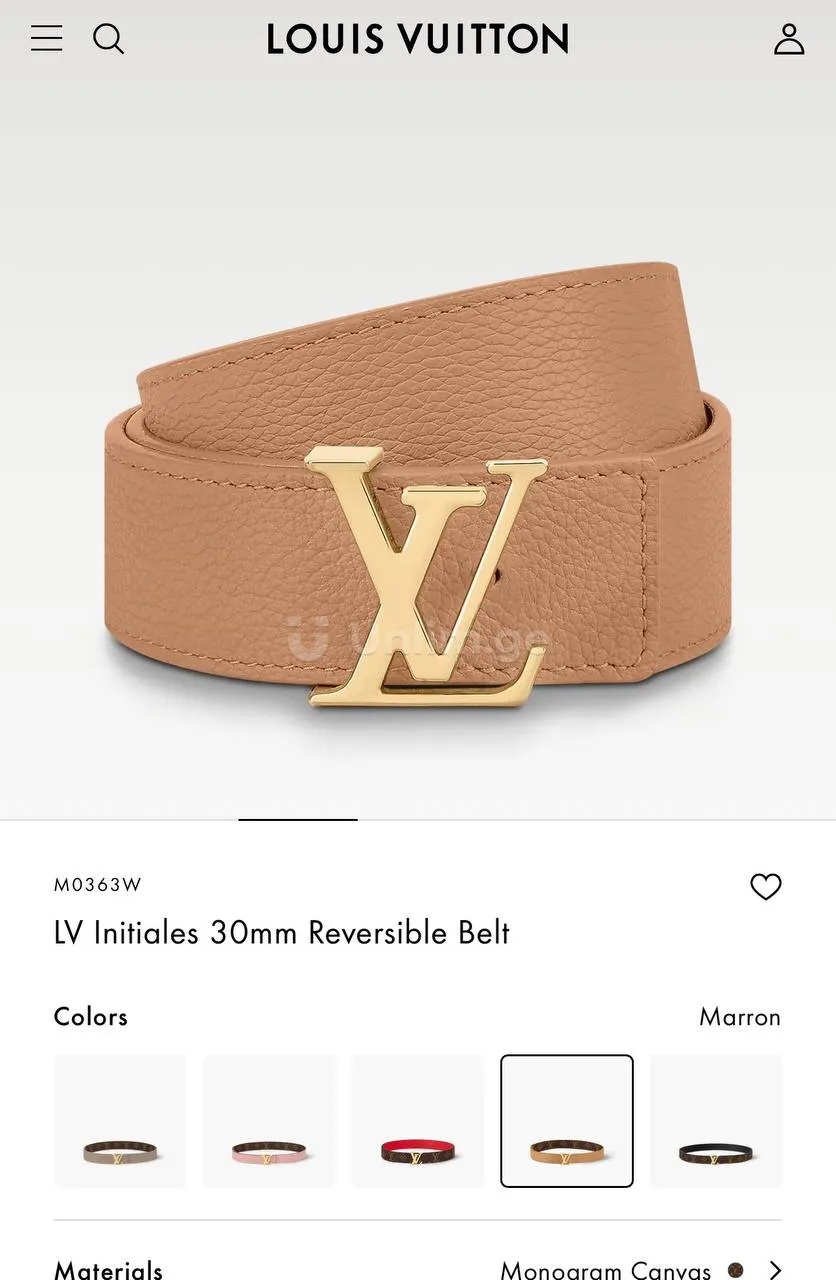Viewport: 836px width, 1280px height.
Task: Select the Marron brown belt swatch
Action: tap(567, 1121)
